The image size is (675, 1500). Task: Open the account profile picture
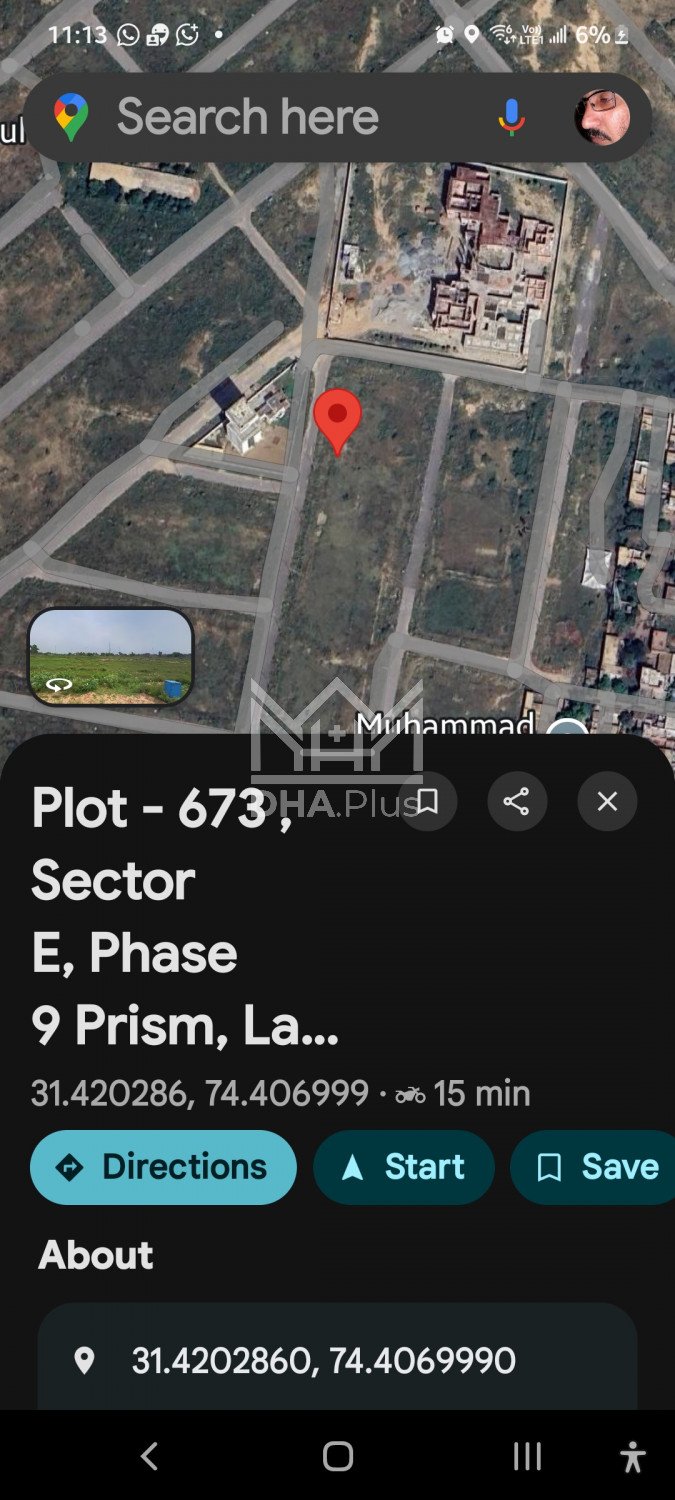pos(602,118)
